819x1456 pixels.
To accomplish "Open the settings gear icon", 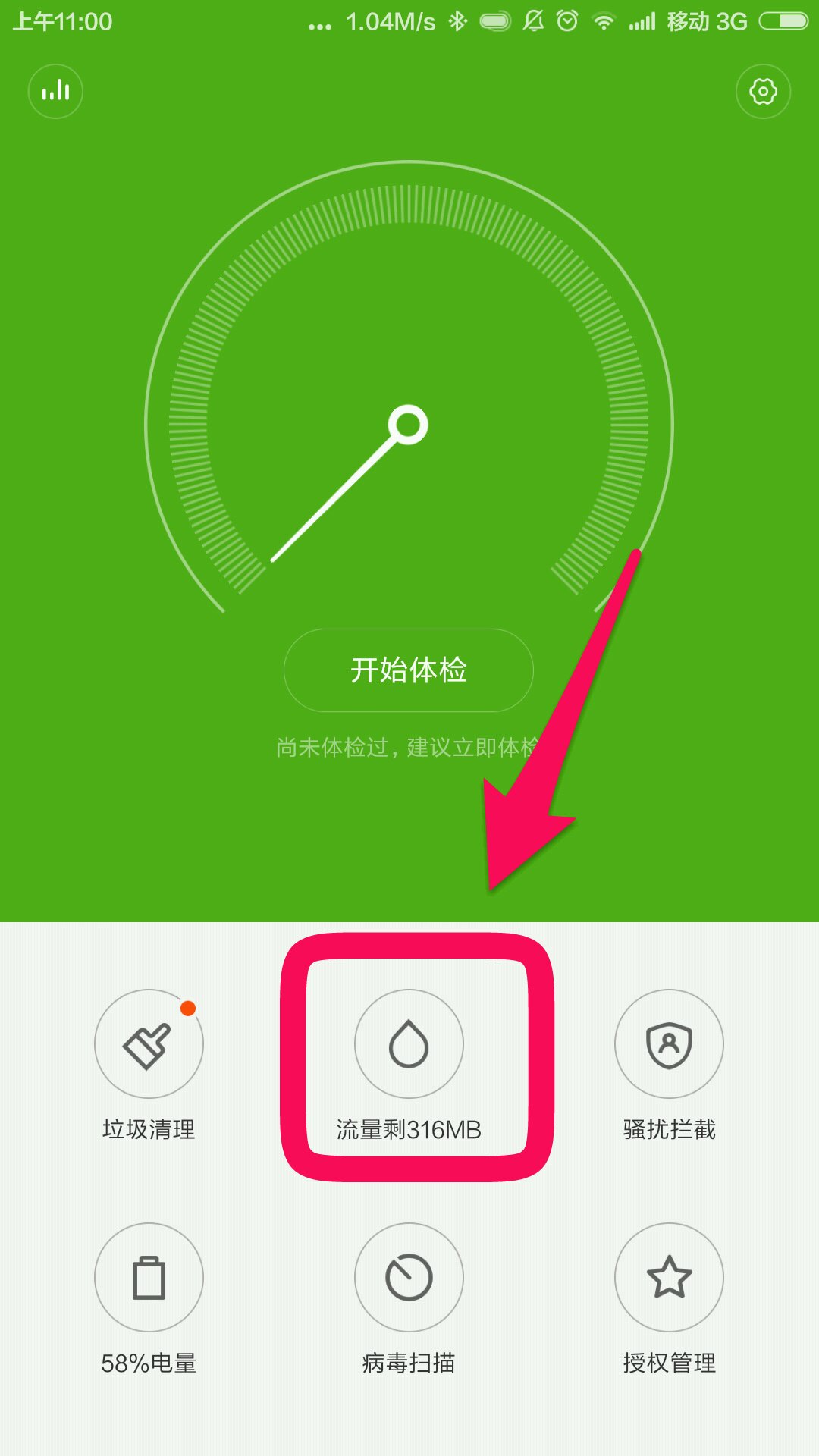I will tap(763, 92).
